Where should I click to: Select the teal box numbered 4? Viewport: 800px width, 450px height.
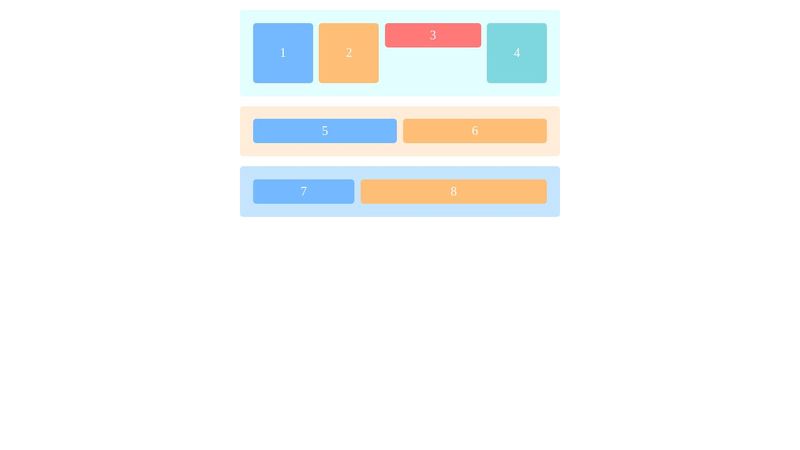coord(517,53)
